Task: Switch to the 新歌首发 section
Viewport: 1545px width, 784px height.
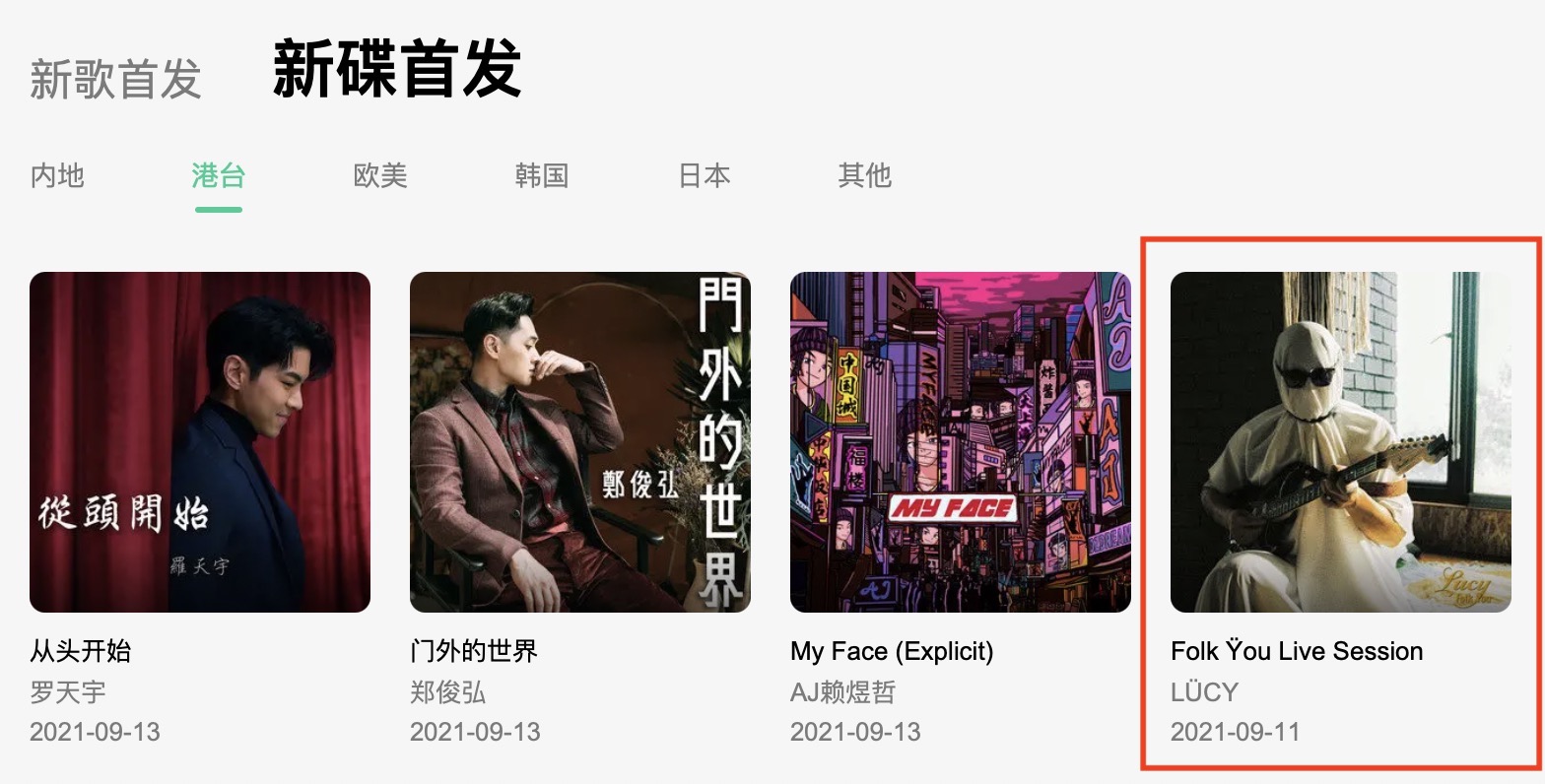Action: click(115, 79)
